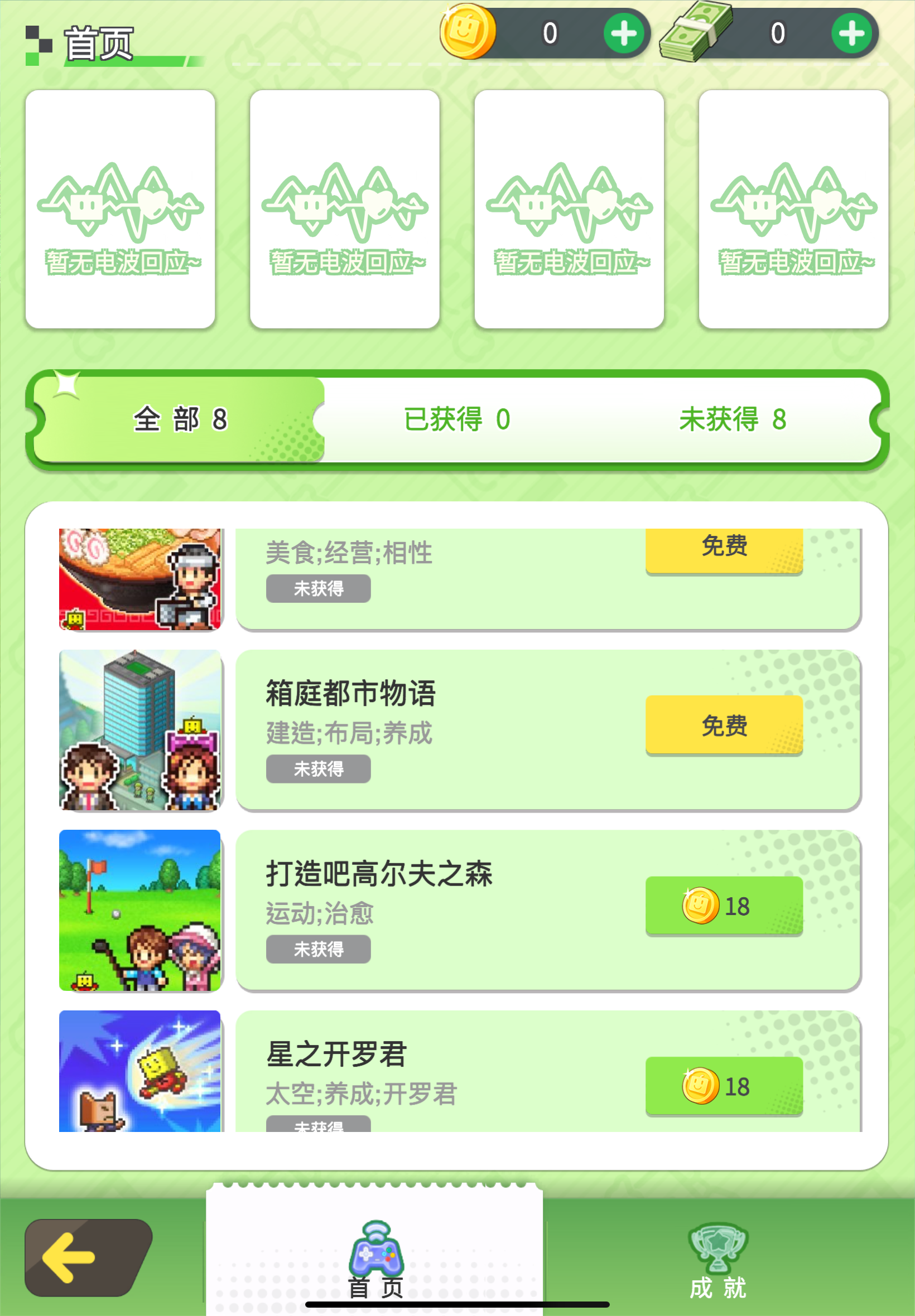Viewport: 915px width, 1316px height.
Task: Tap the 未获得 badge on the ramen game entry
Action: pos(317,588)
